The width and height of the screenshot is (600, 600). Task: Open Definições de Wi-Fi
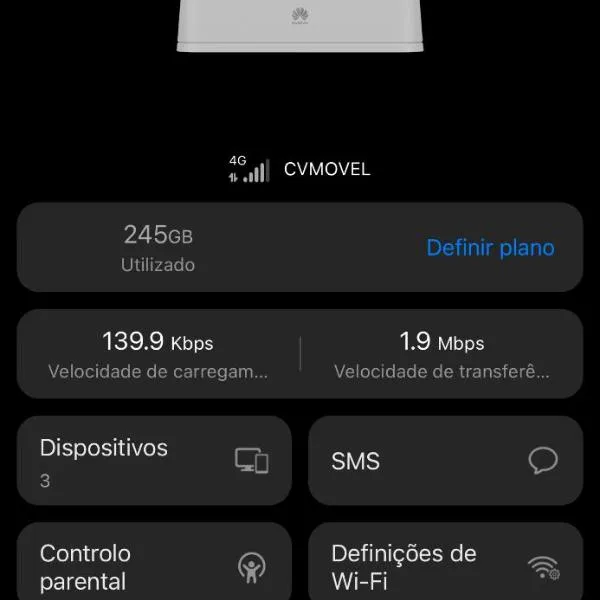(445, 565)
